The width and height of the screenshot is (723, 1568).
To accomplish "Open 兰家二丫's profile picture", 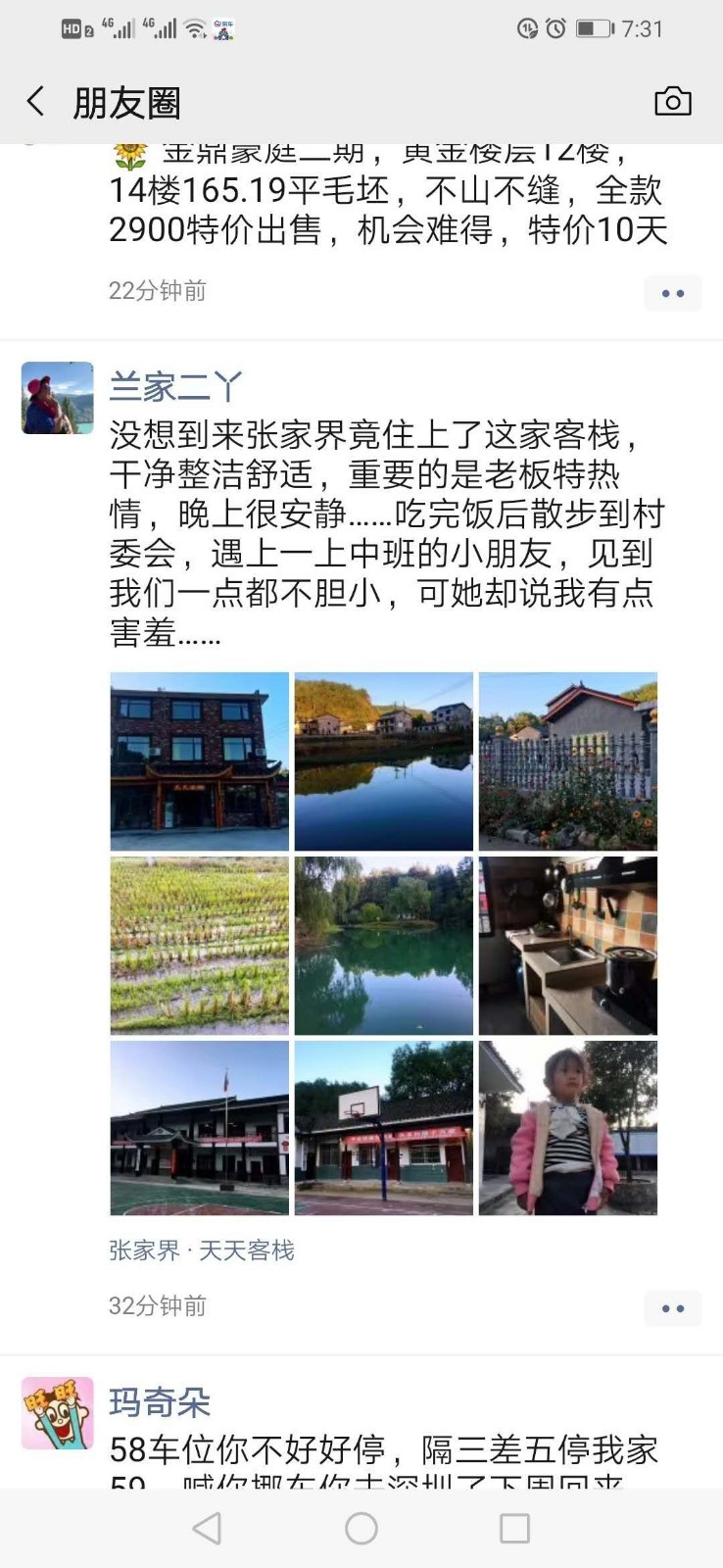I will click(x=58, y=397).
